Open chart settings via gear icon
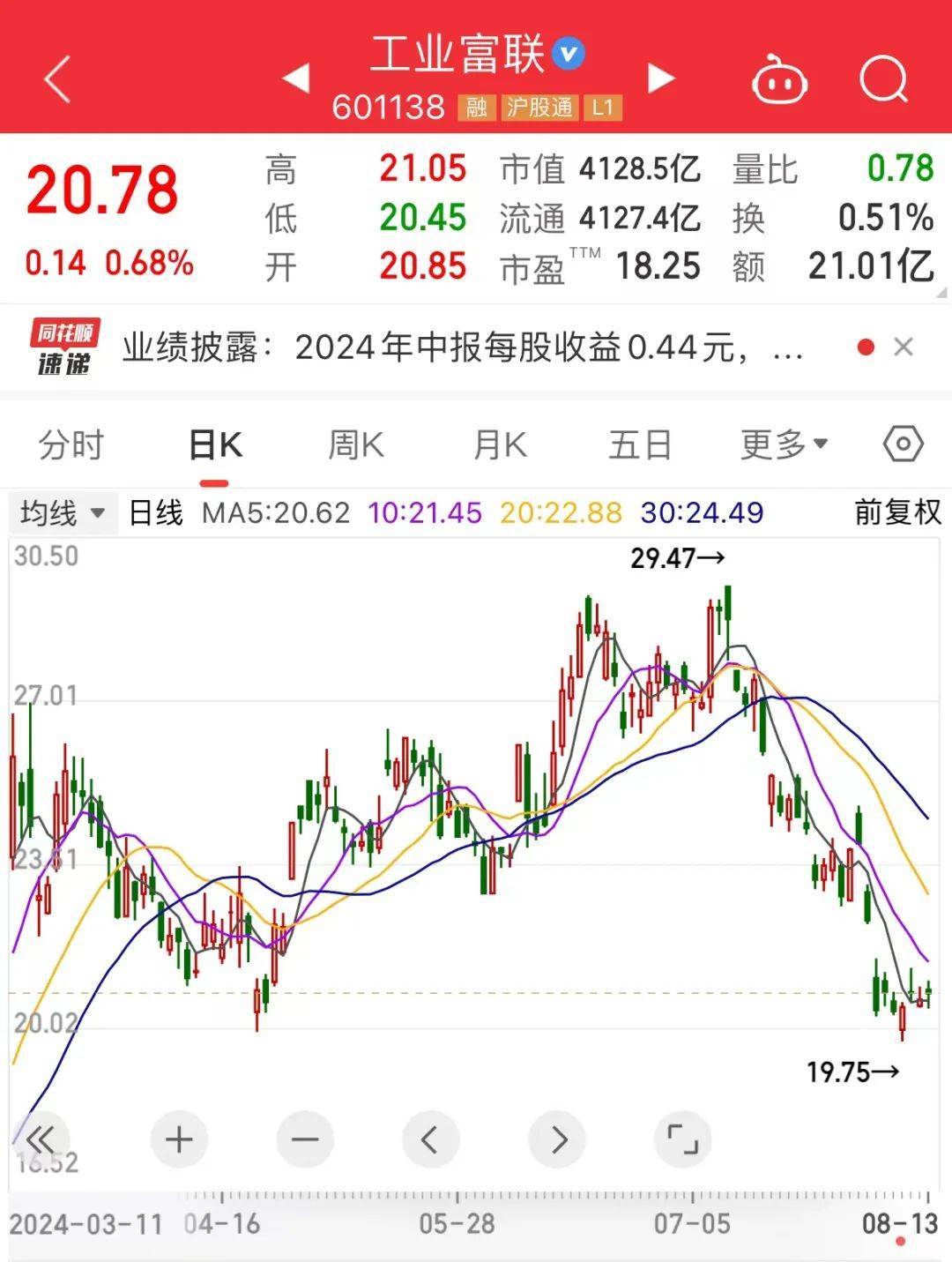The height and width of the screenshot is (1262, 952). [904, 444]
